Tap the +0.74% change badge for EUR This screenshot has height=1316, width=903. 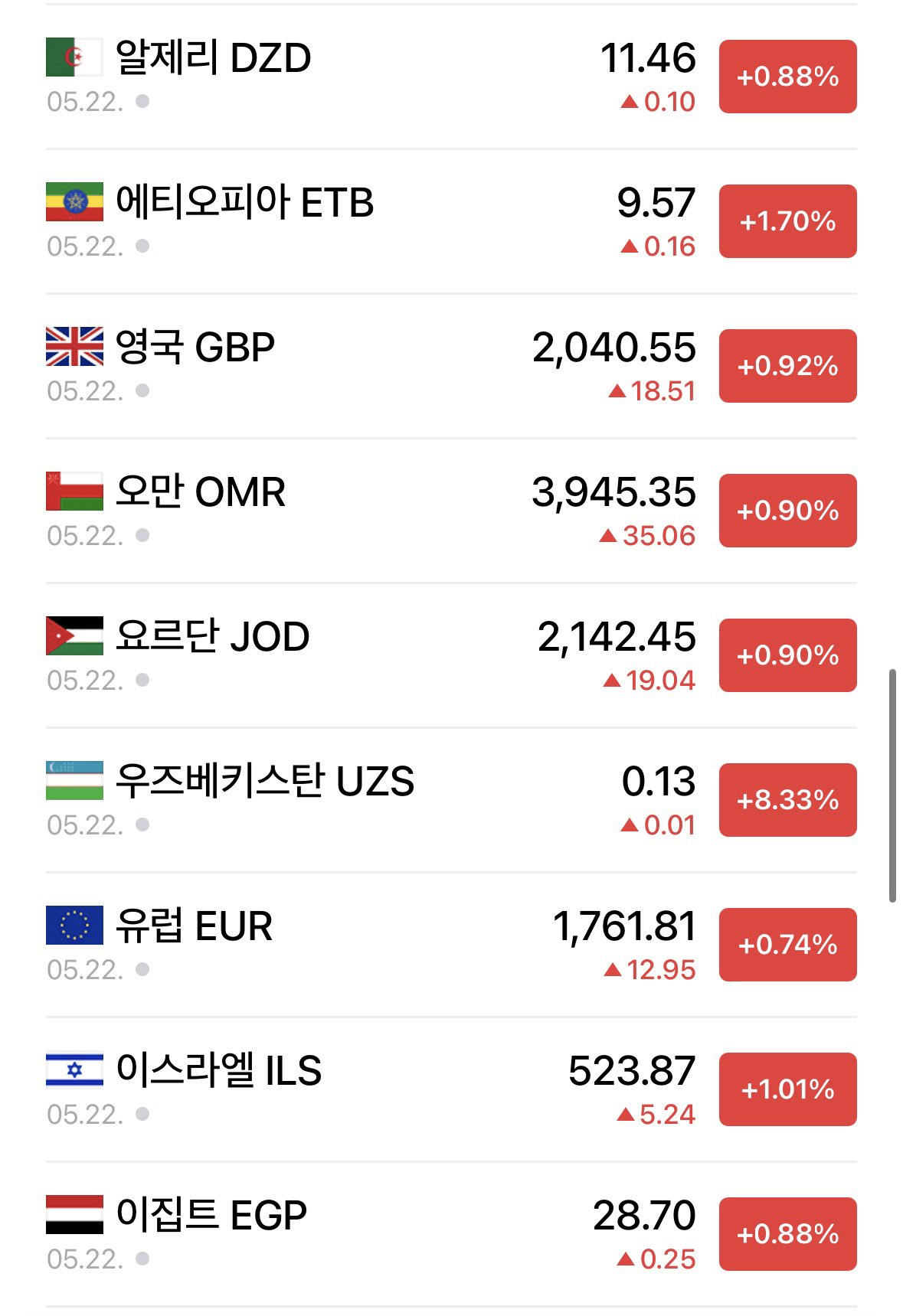tap(787, 945)
